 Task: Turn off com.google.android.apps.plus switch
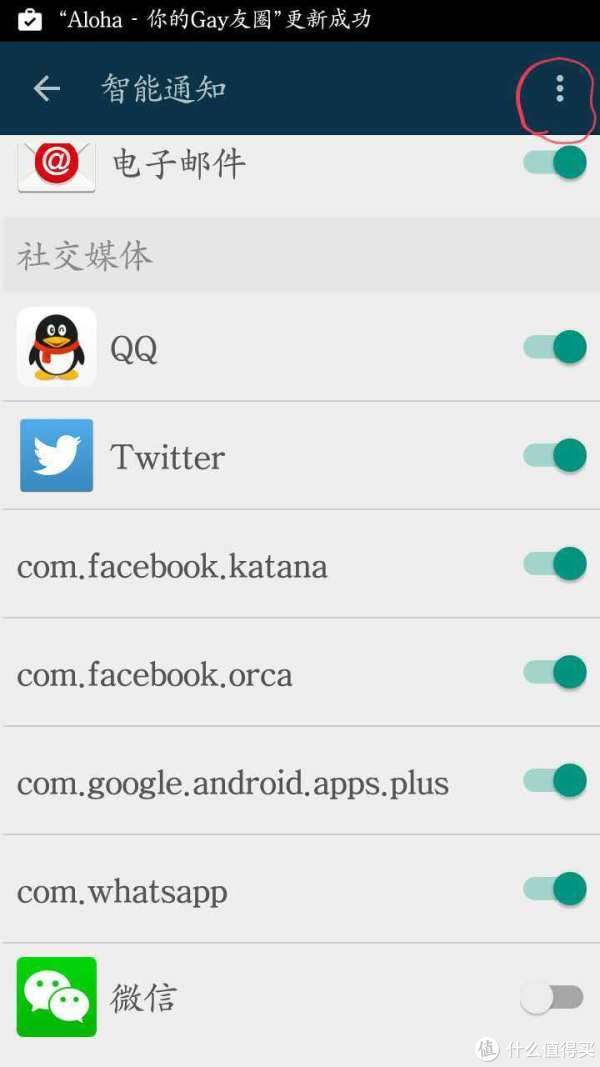coord(554,781)
